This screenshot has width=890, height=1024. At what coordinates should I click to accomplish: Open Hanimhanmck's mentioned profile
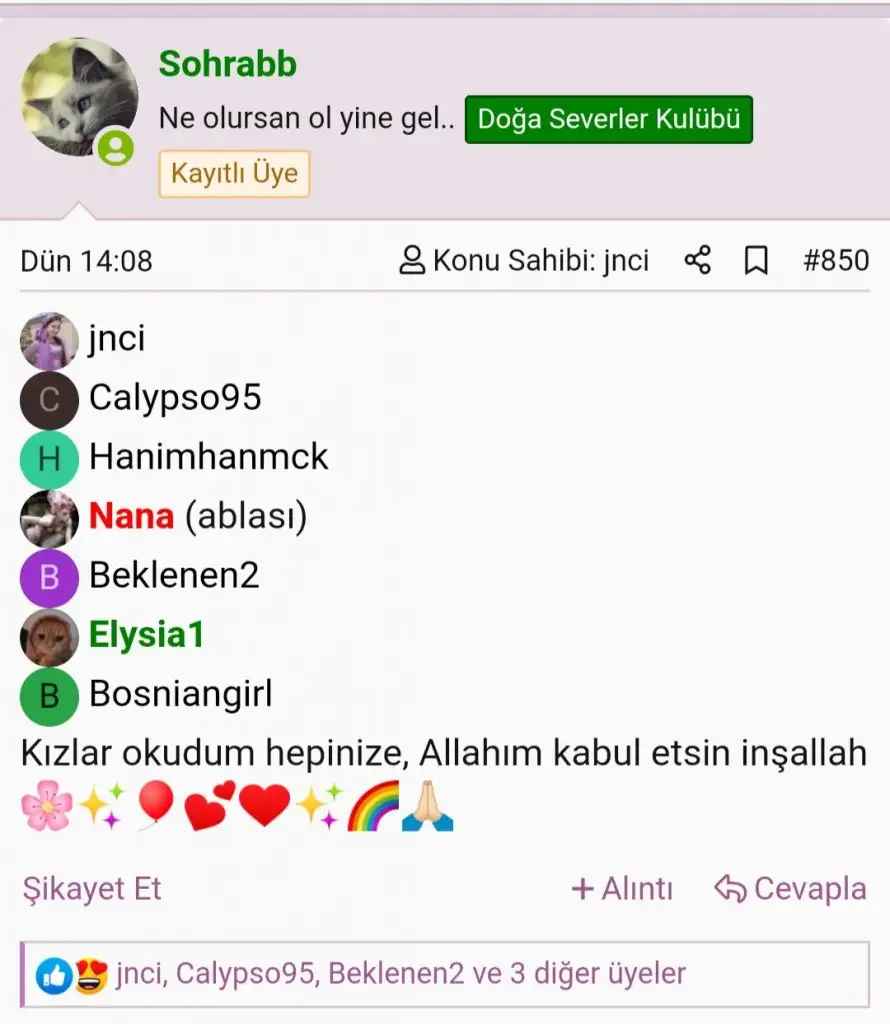click(x=208, y=457)
